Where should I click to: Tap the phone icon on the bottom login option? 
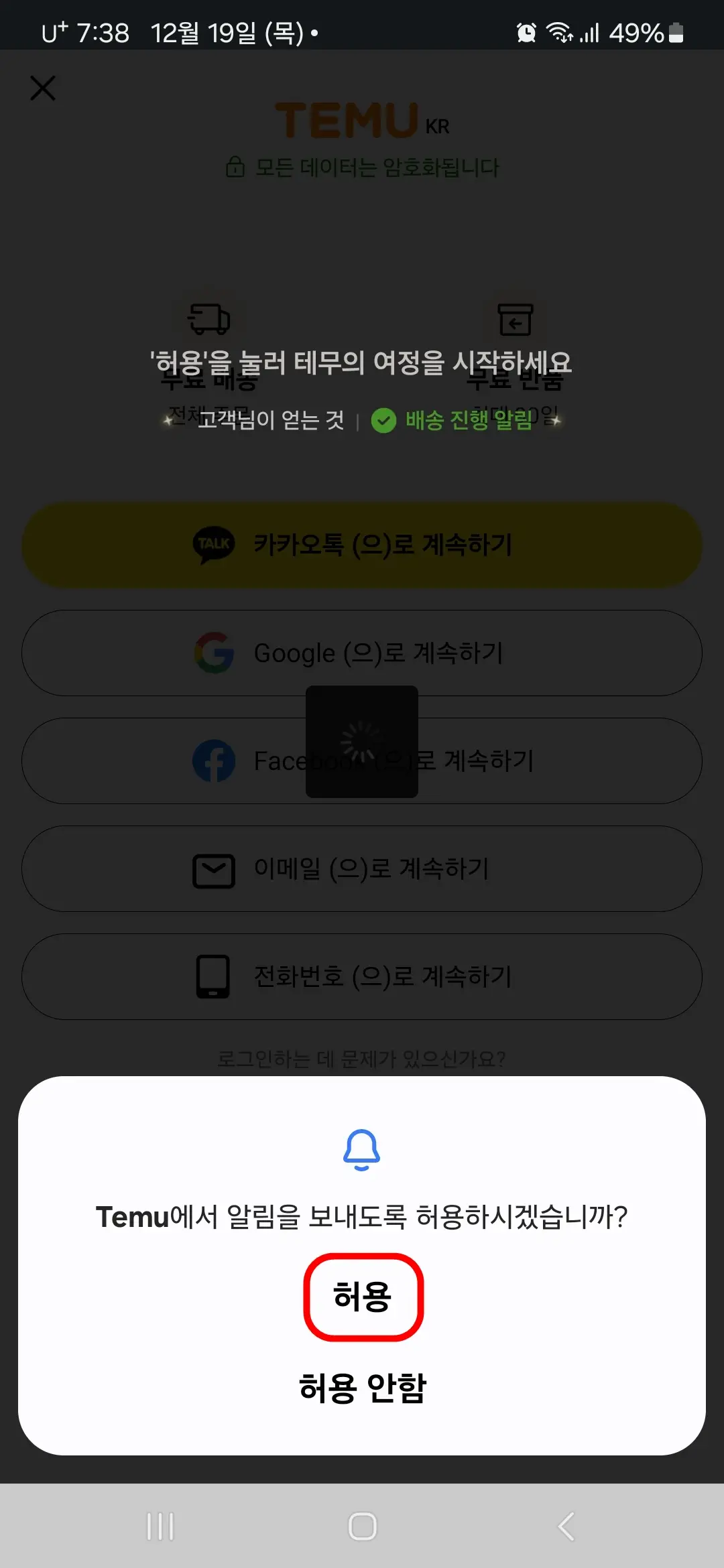coord(213,977)
